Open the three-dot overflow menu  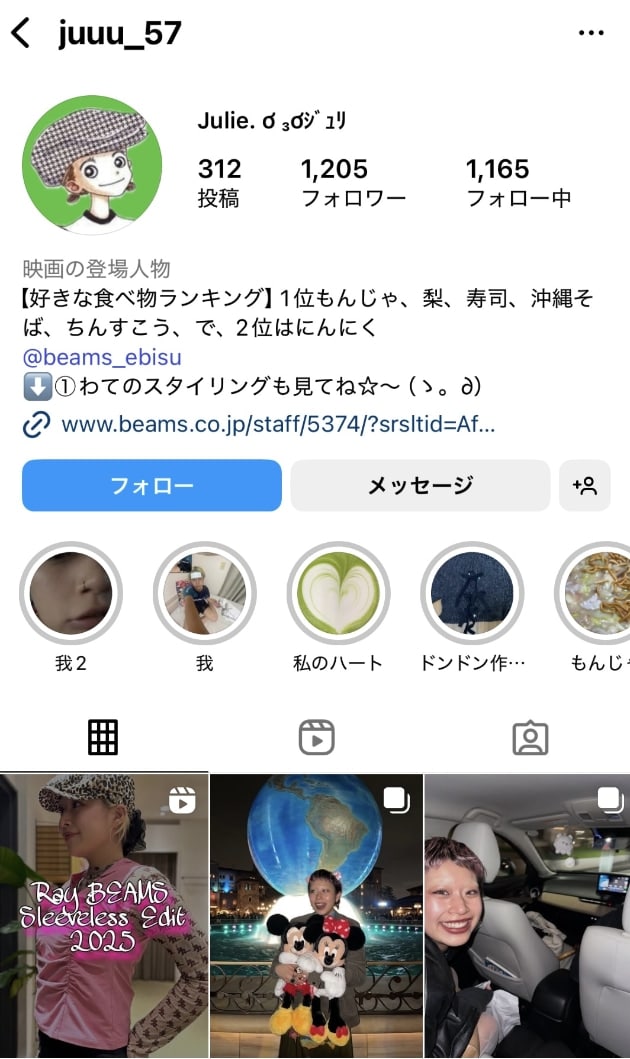click(591, 33)
